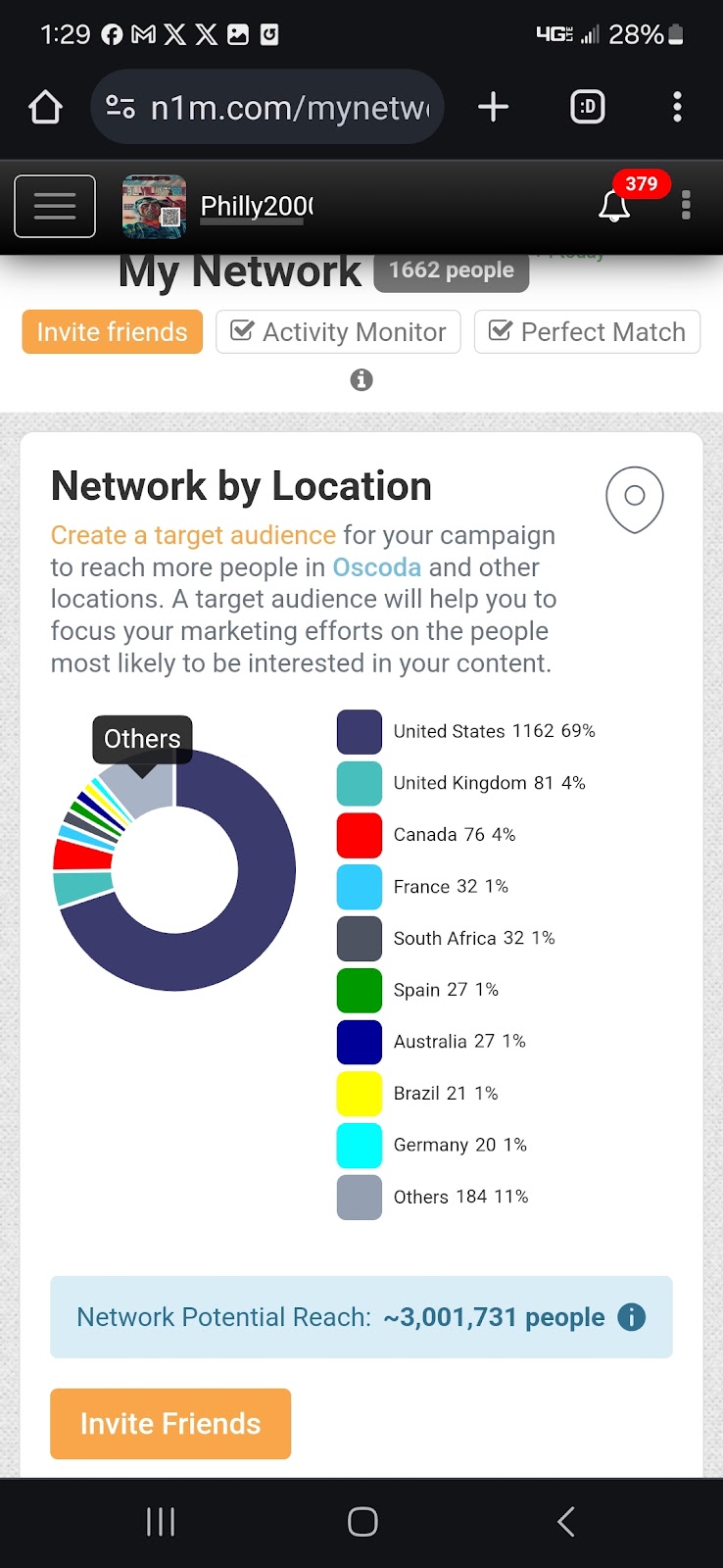This screenshot has height=1568, width=723.
Task: Go to the browser home page
Action: 45,107
